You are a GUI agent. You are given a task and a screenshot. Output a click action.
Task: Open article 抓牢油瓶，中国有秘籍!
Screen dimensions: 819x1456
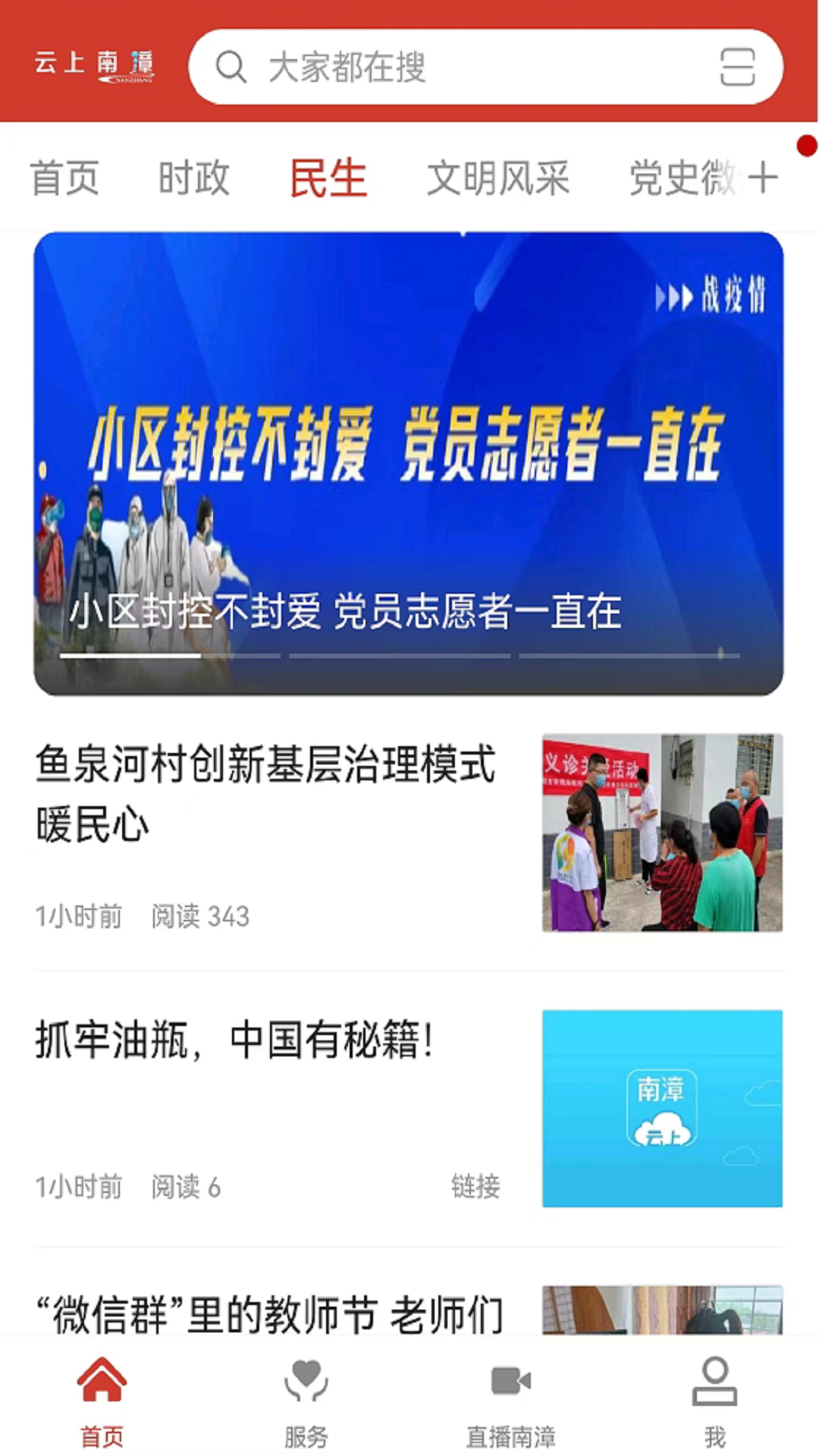tap(235, 1040)
